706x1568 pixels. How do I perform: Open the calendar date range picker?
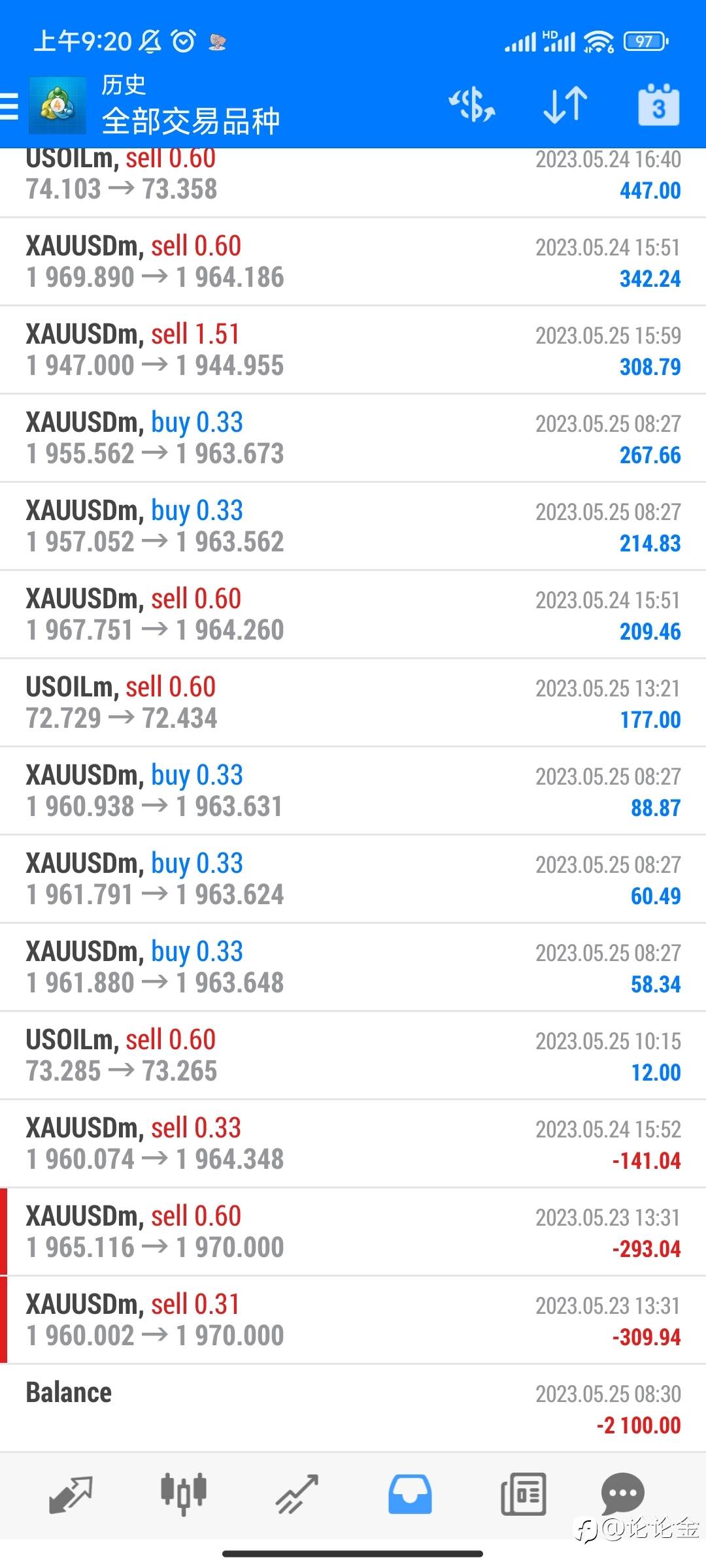(x=658, y=105)
